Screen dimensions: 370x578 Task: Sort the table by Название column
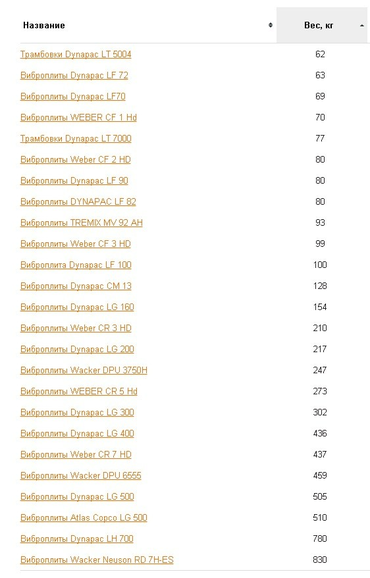click(147, 25)
